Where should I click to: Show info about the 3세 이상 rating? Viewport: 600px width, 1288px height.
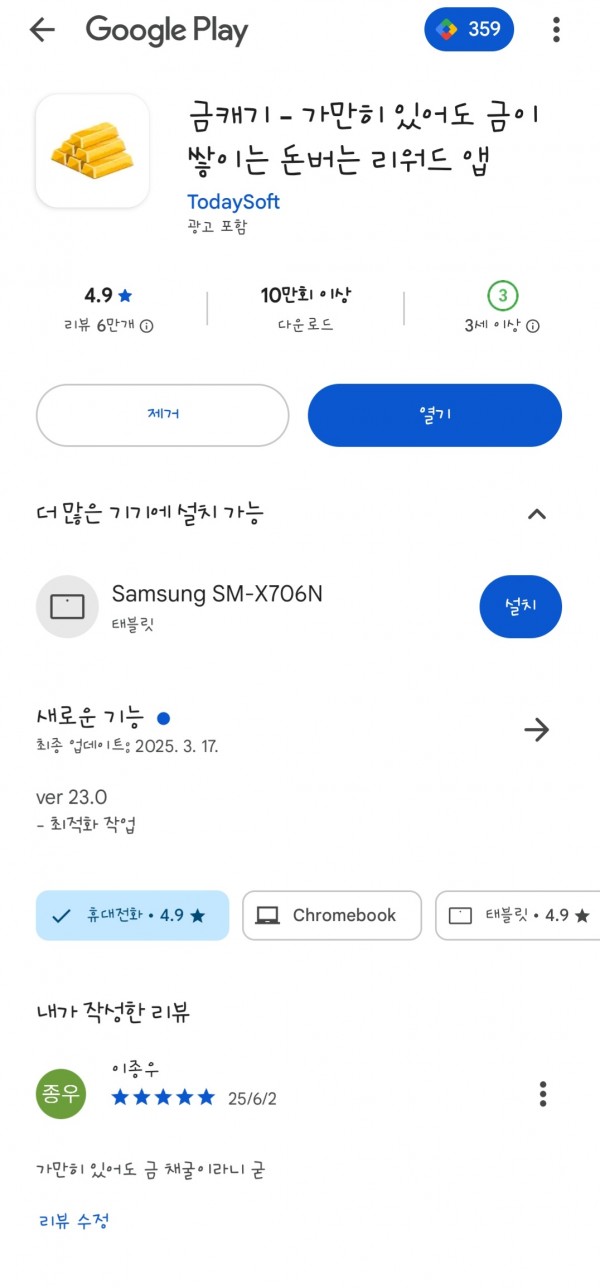tap(533, 326)
